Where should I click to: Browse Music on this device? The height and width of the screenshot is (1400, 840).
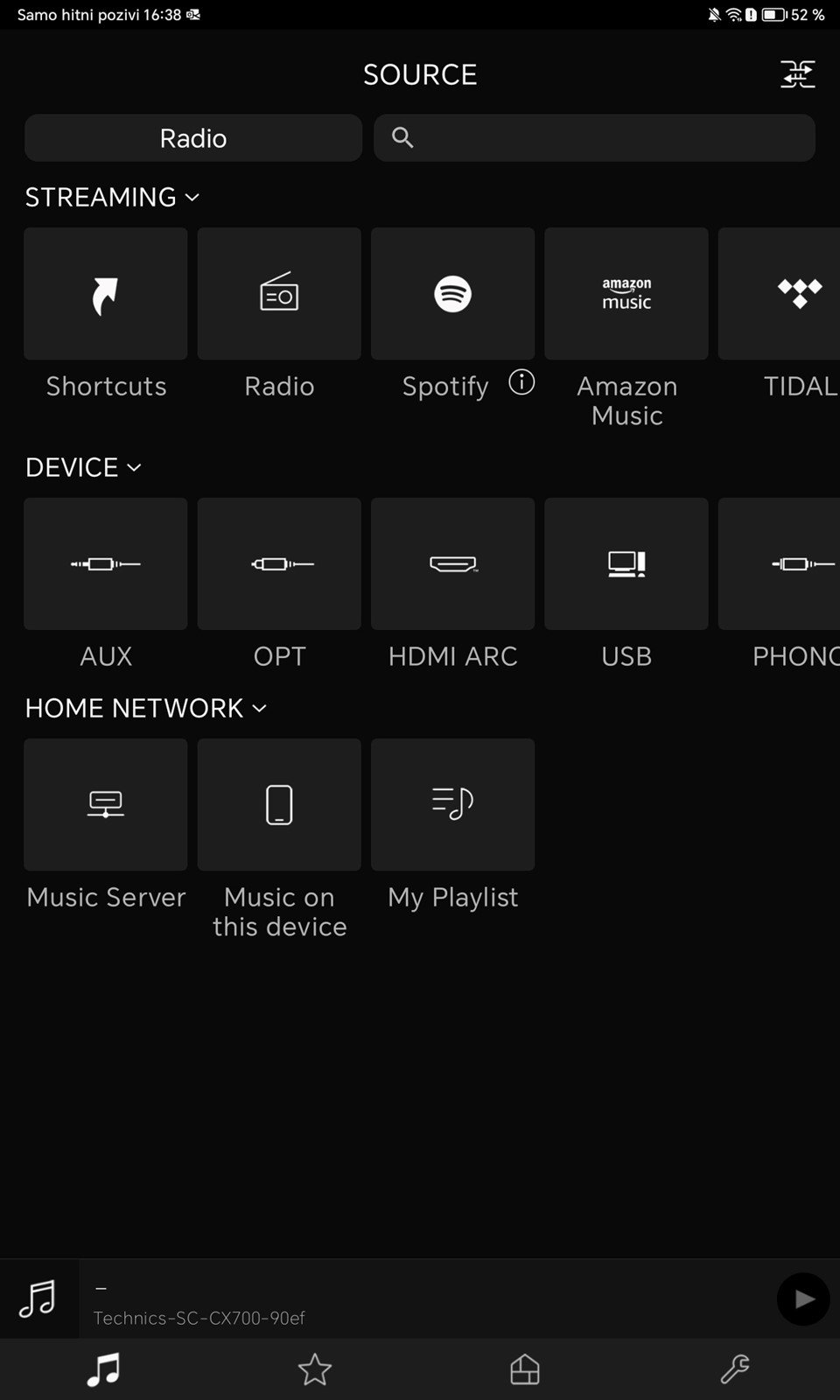(x=279, y=805)
